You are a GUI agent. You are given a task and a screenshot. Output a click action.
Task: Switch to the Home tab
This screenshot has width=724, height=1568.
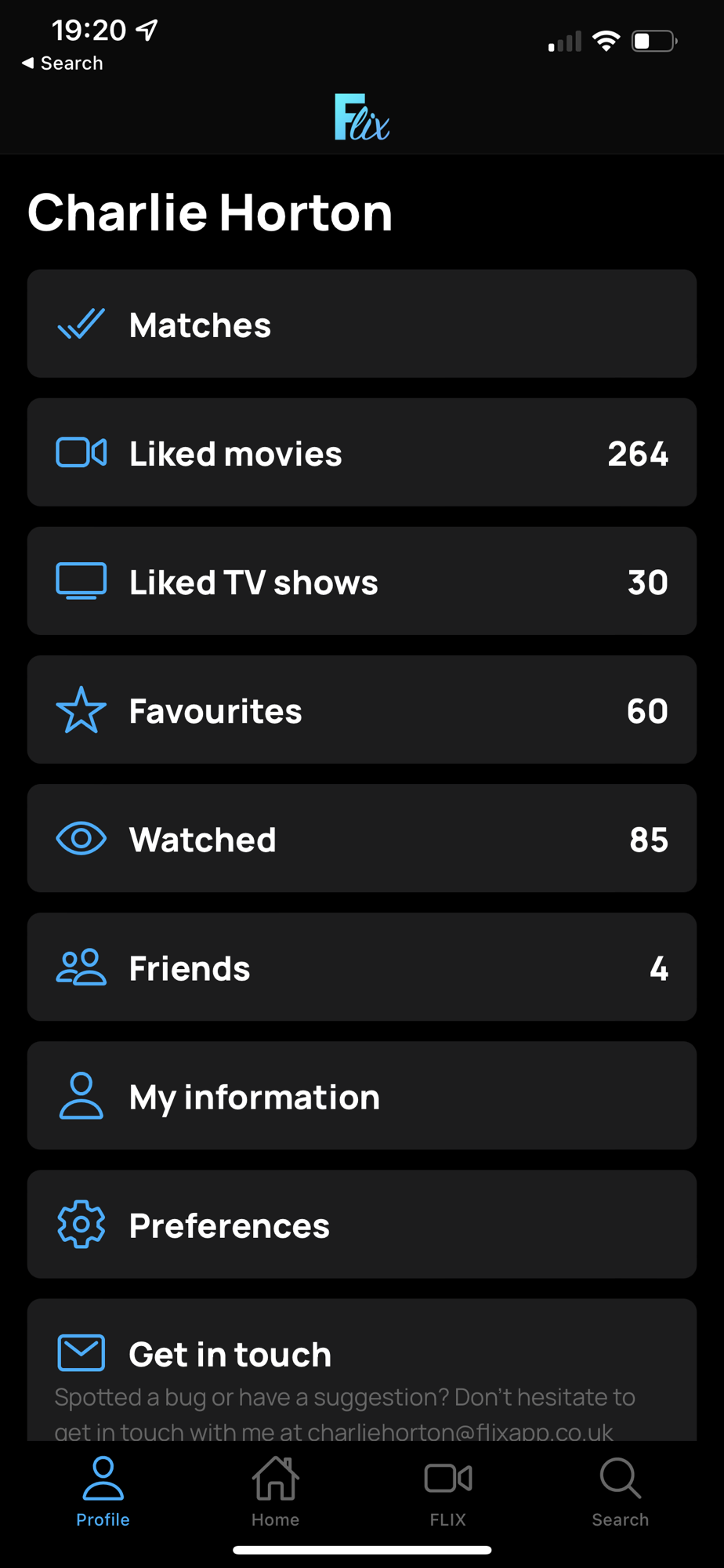(275, 1491)
